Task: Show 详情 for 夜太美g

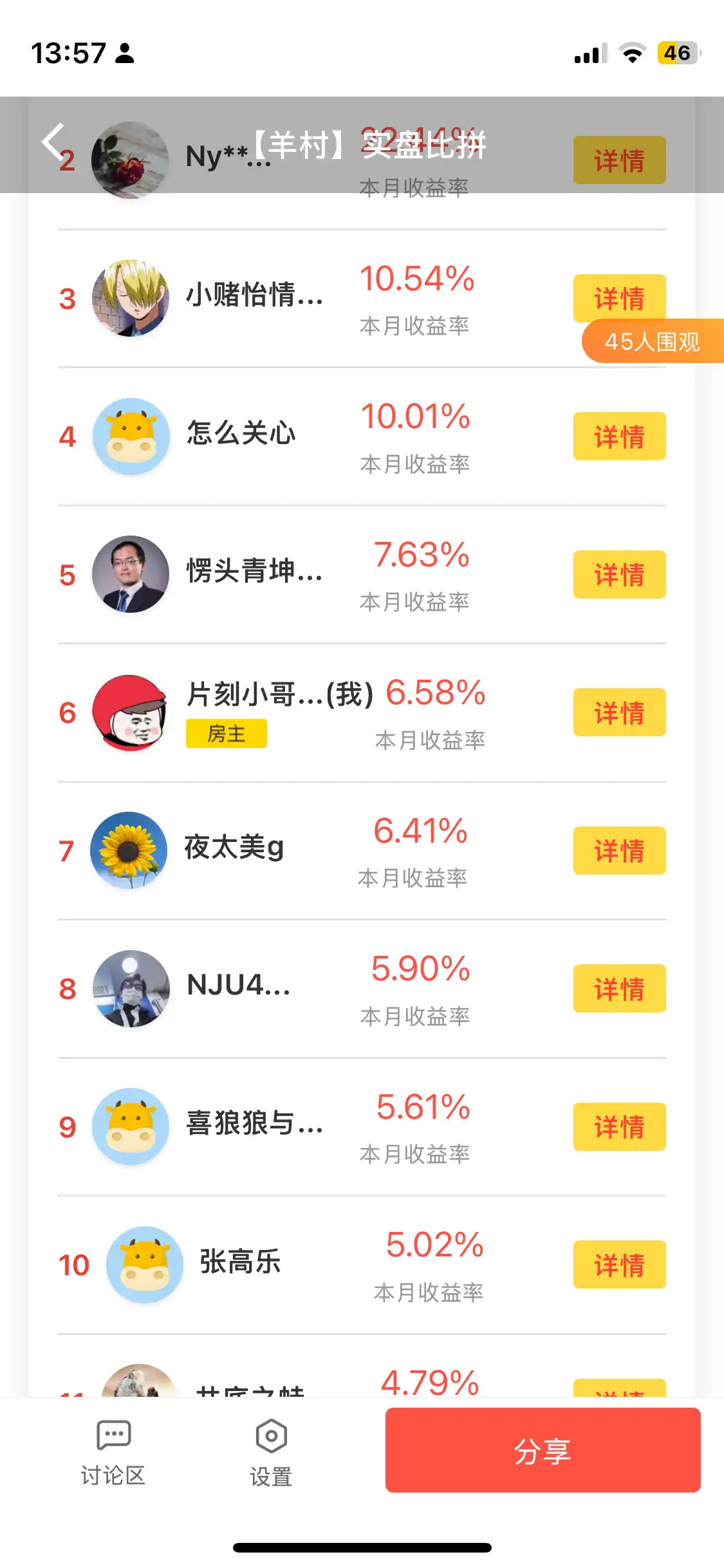Action: [x=618, y=850]
